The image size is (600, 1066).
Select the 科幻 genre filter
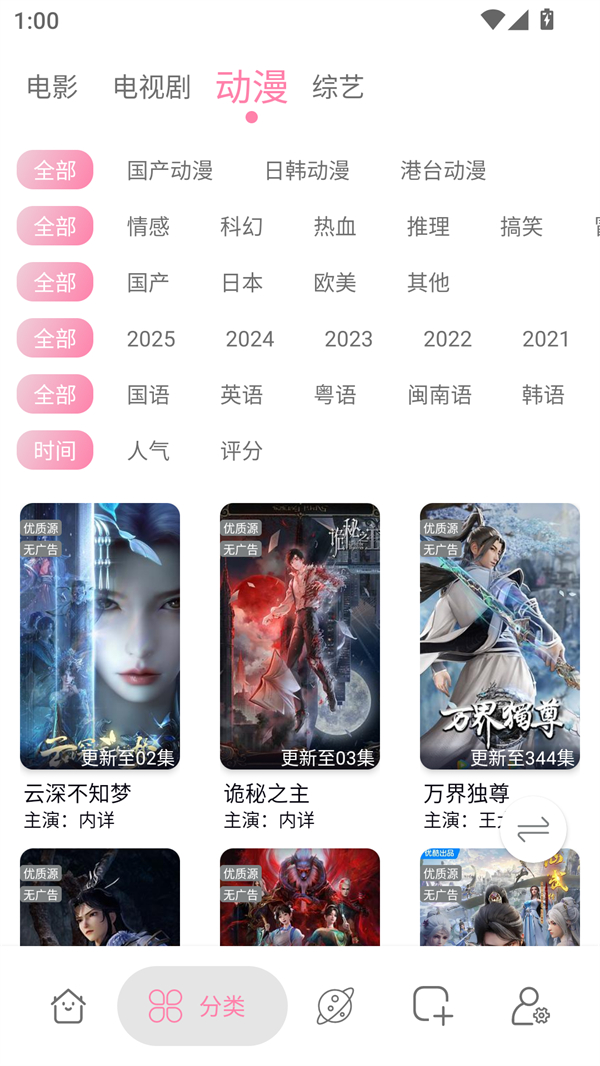tap(242, 226)
